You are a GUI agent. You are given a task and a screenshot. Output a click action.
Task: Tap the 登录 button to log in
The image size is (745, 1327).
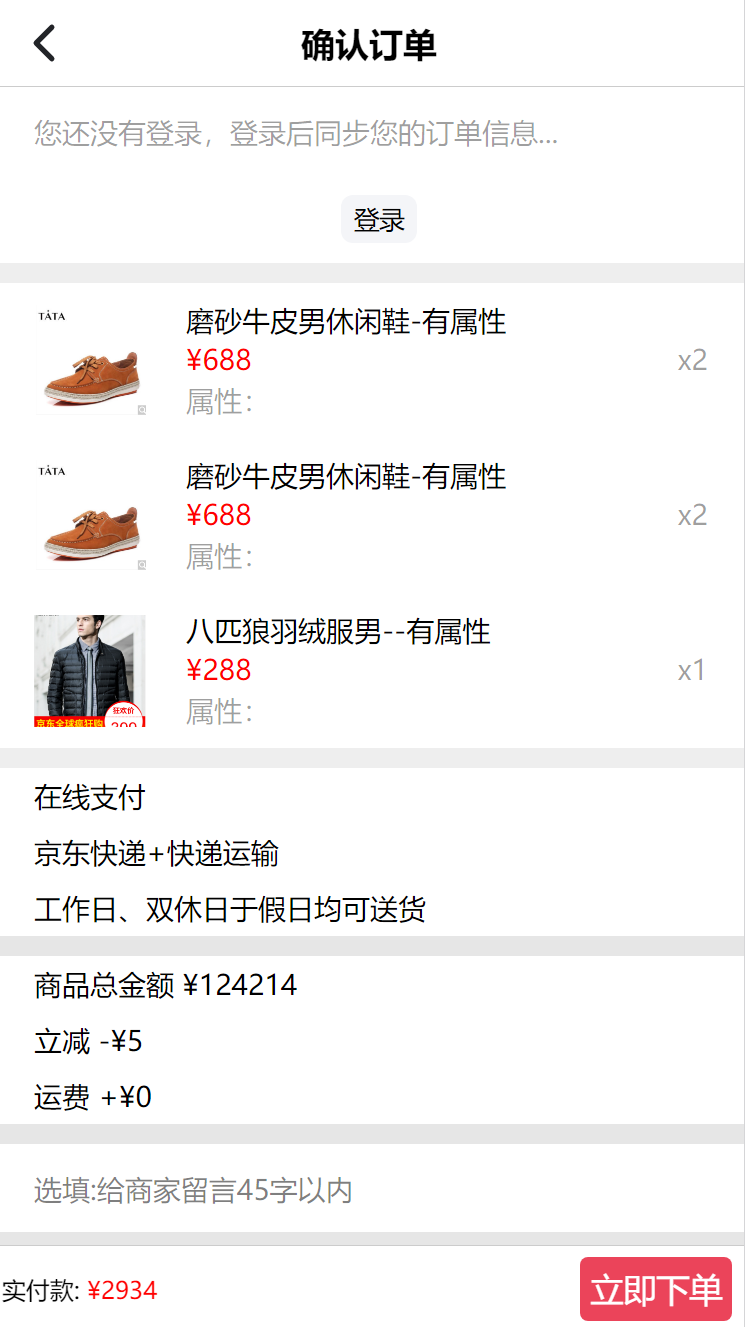(x=379, y=220)
